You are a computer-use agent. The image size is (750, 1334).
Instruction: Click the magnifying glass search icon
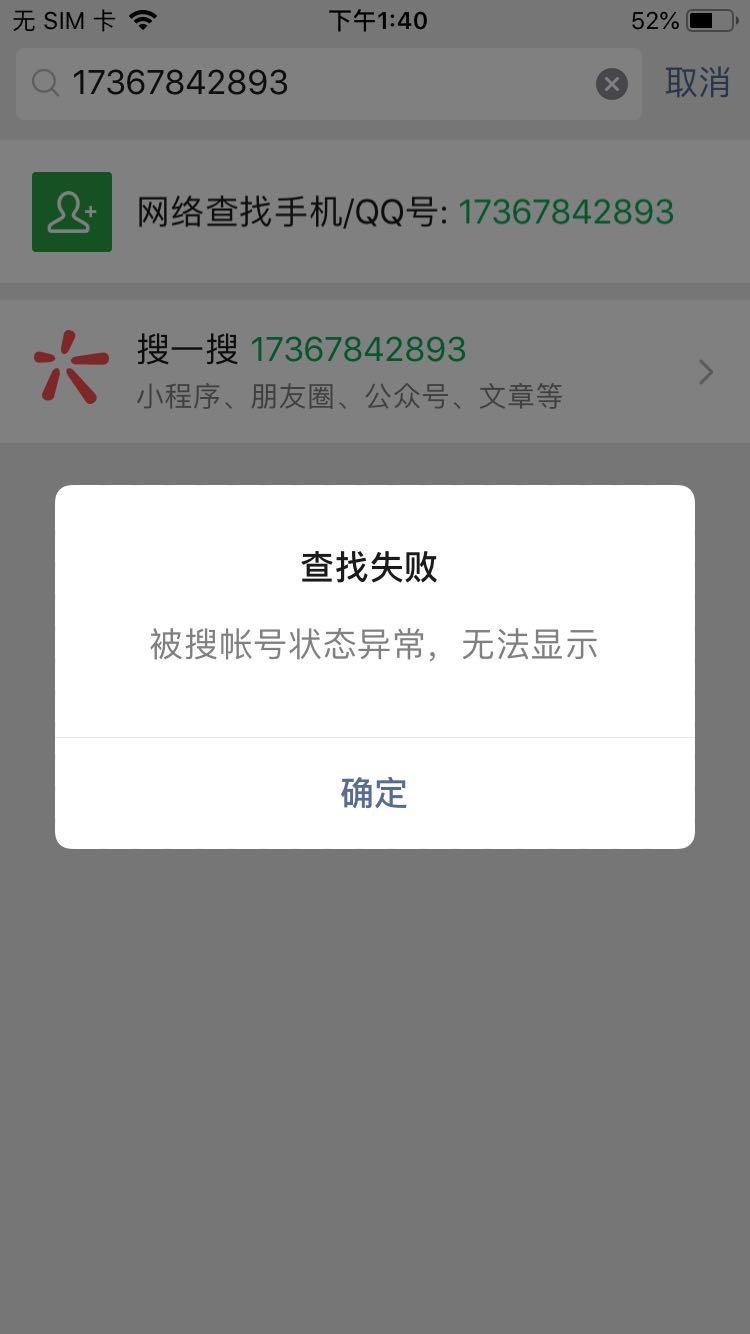45,83
